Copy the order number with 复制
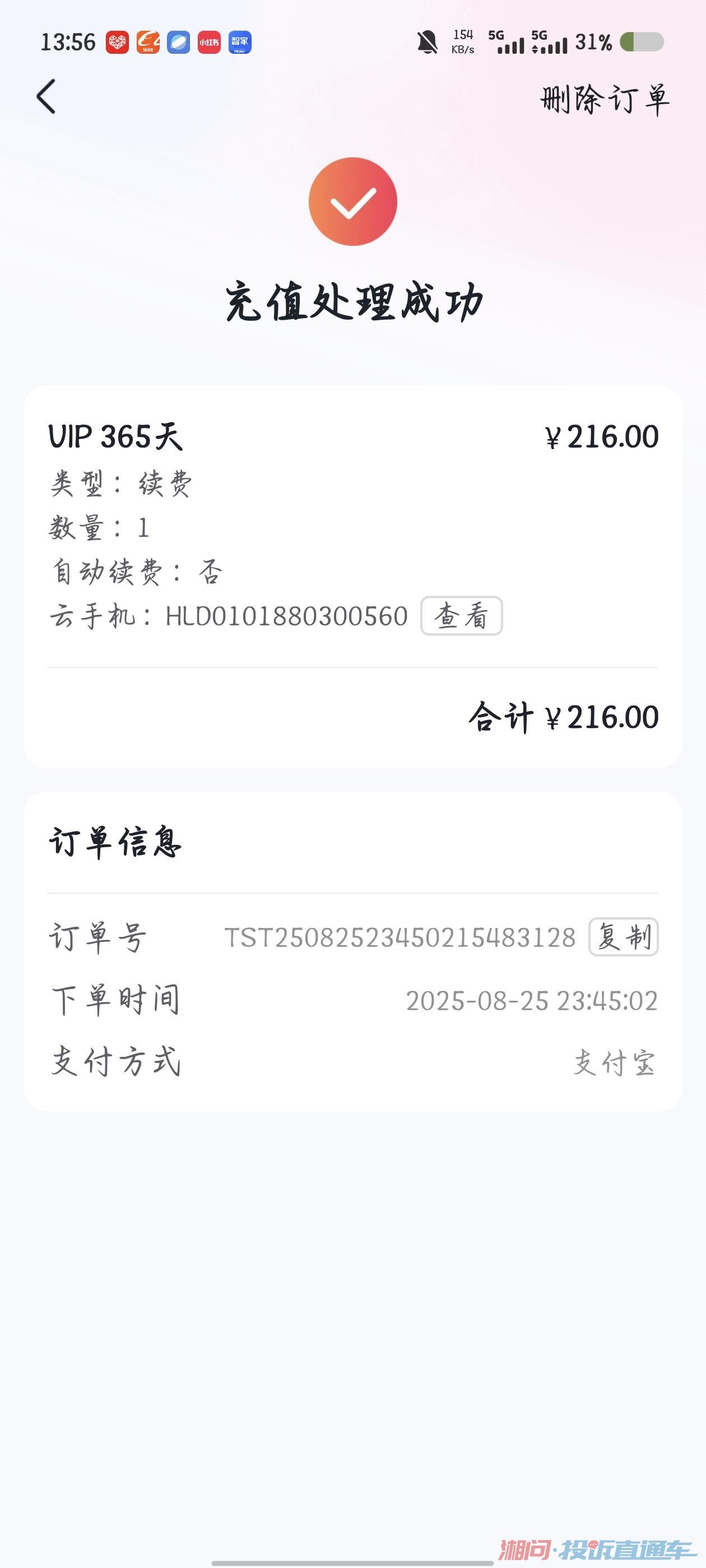 click(x=623, y=937)
